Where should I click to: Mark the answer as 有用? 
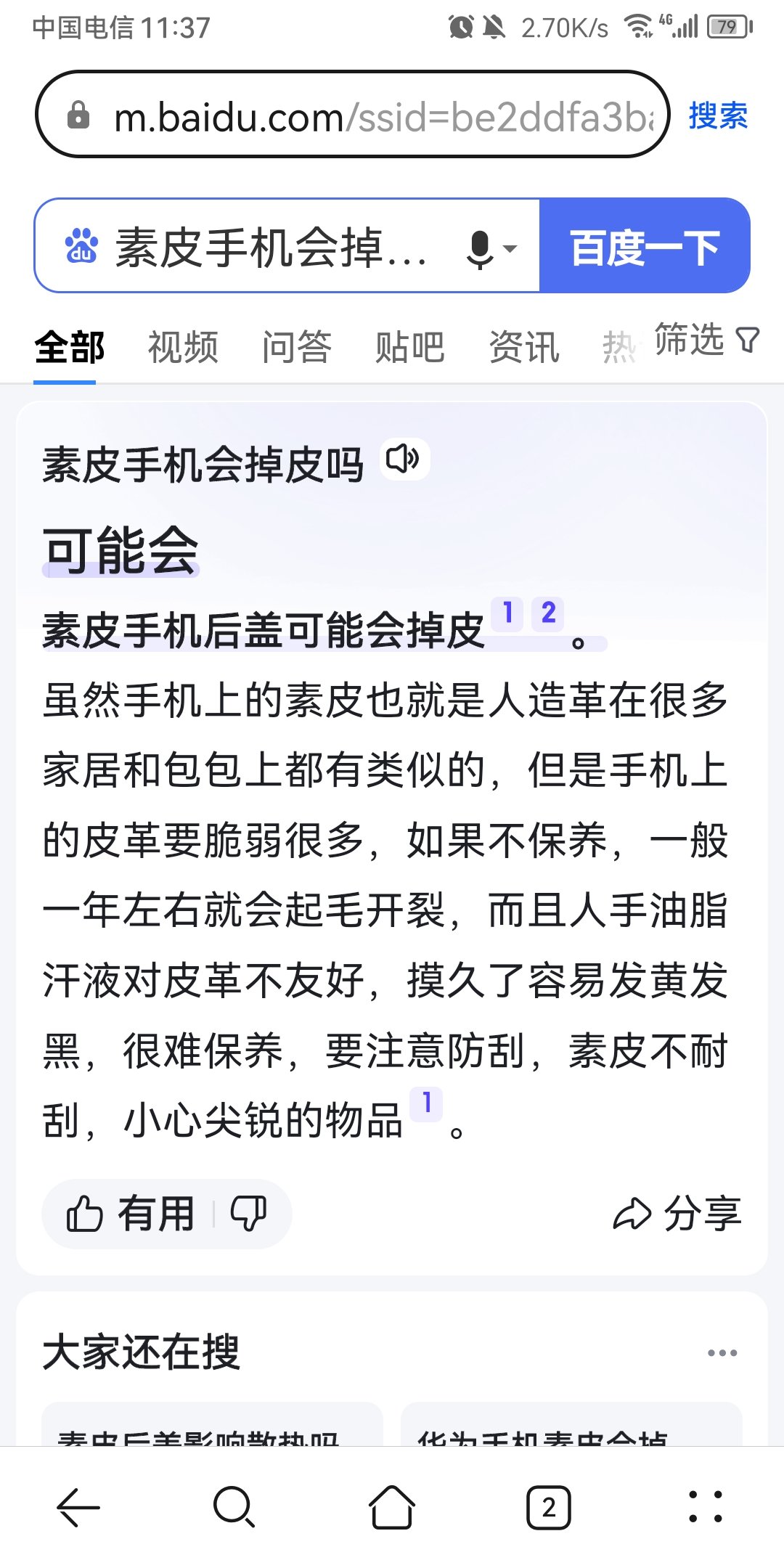coord(131,1214)
